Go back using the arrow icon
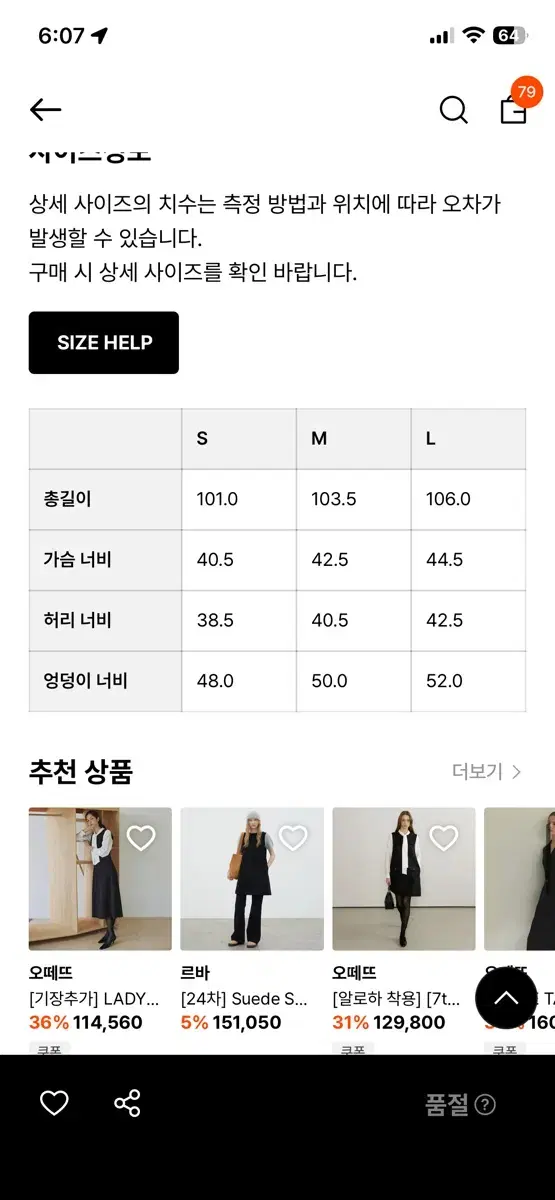The height and width of the screenshot is (1200, 555). (46, 110)
